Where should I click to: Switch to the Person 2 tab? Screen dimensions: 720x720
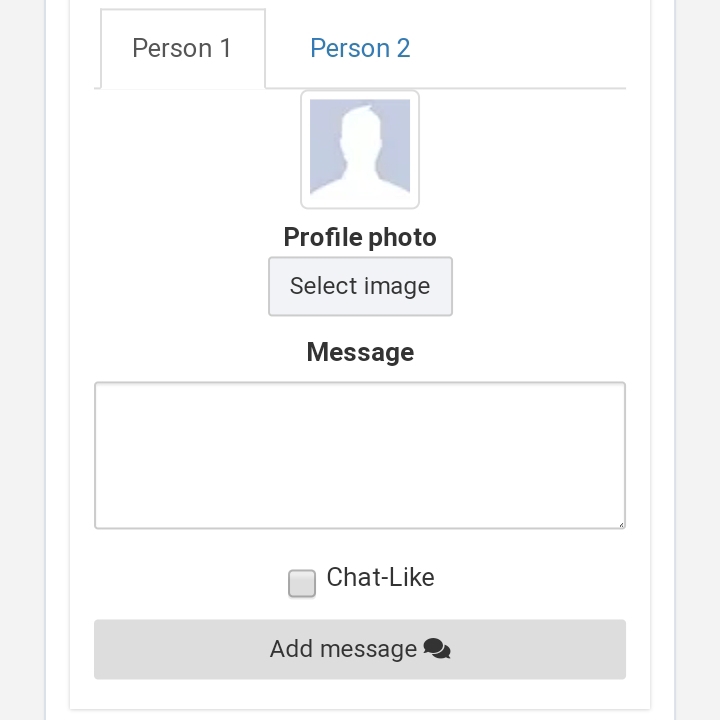point(360,48)
